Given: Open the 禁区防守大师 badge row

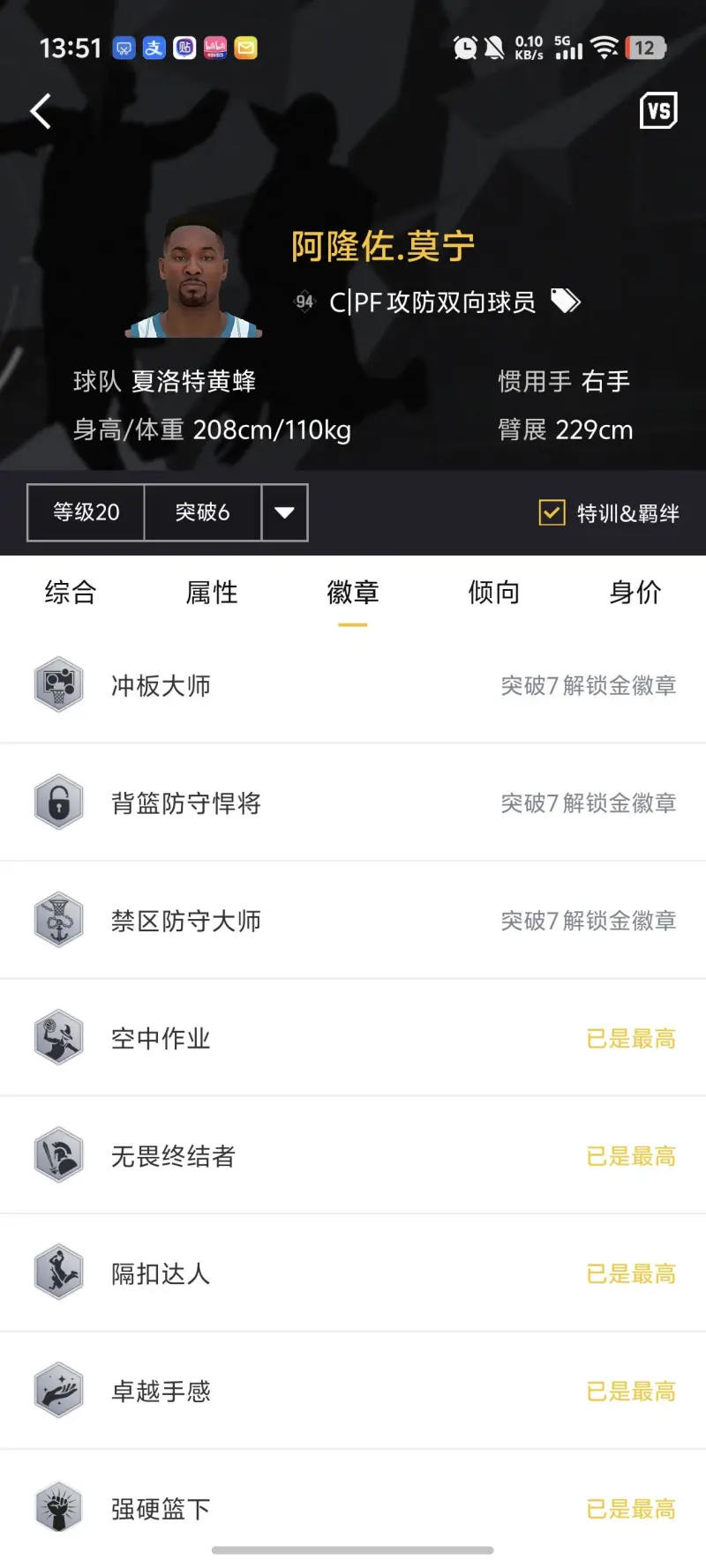Looking at the screenshot, I should (x=353, y=921).
